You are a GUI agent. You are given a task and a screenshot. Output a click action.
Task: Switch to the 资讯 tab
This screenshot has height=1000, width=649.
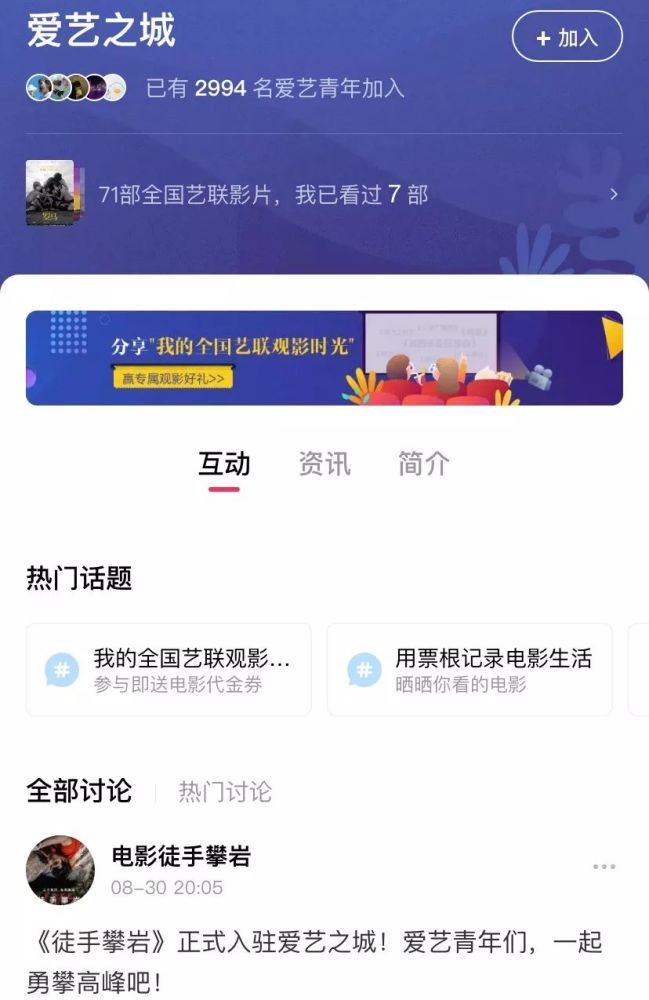pyautogui.click(x=324, y=464)
